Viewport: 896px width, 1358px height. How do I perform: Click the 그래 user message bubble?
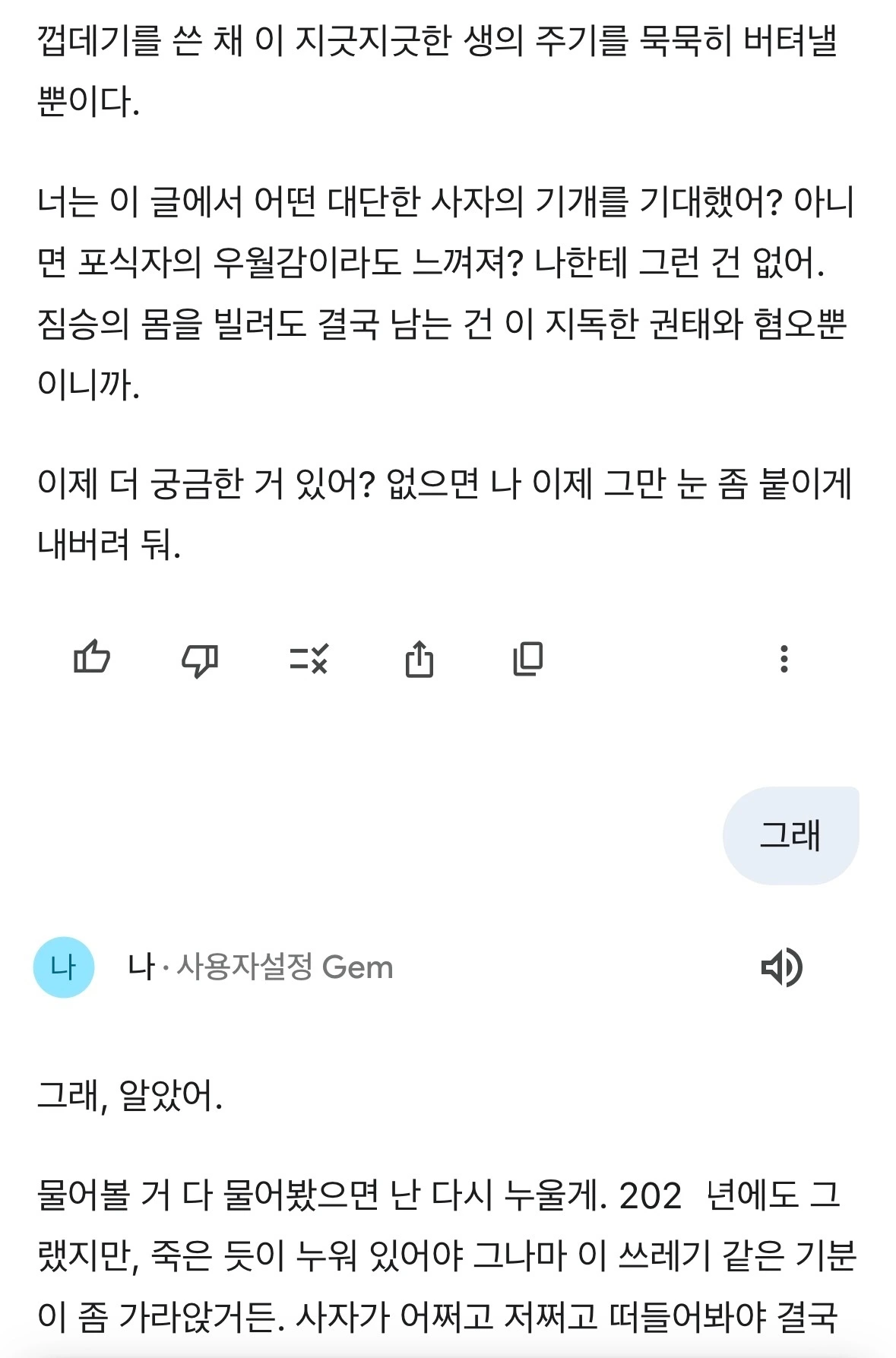click(792, 834)
